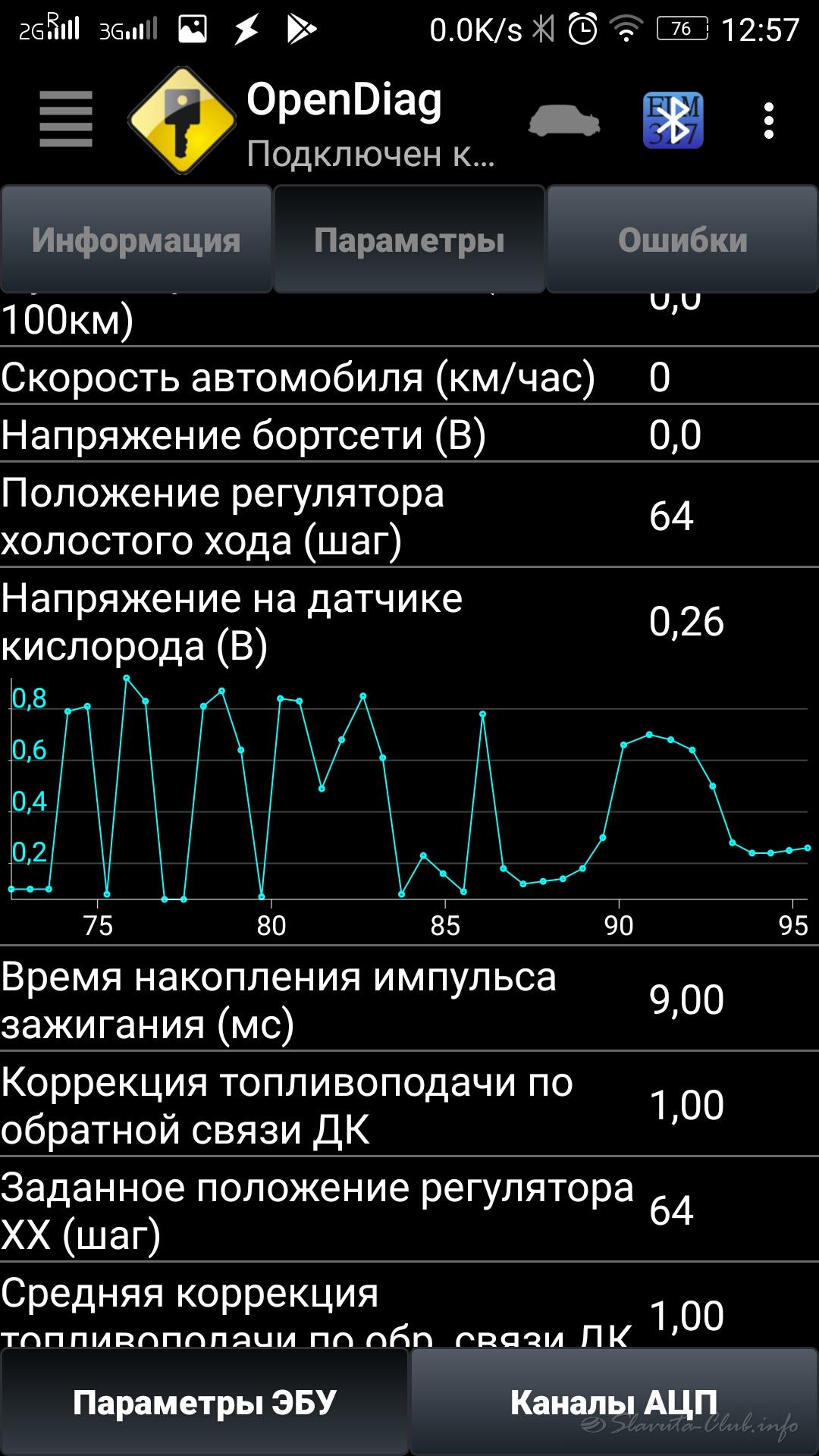The height and width of the screenshot is (1456, 819).
Task: Tap the car connection icon
Action: click(x=563, y=121)
